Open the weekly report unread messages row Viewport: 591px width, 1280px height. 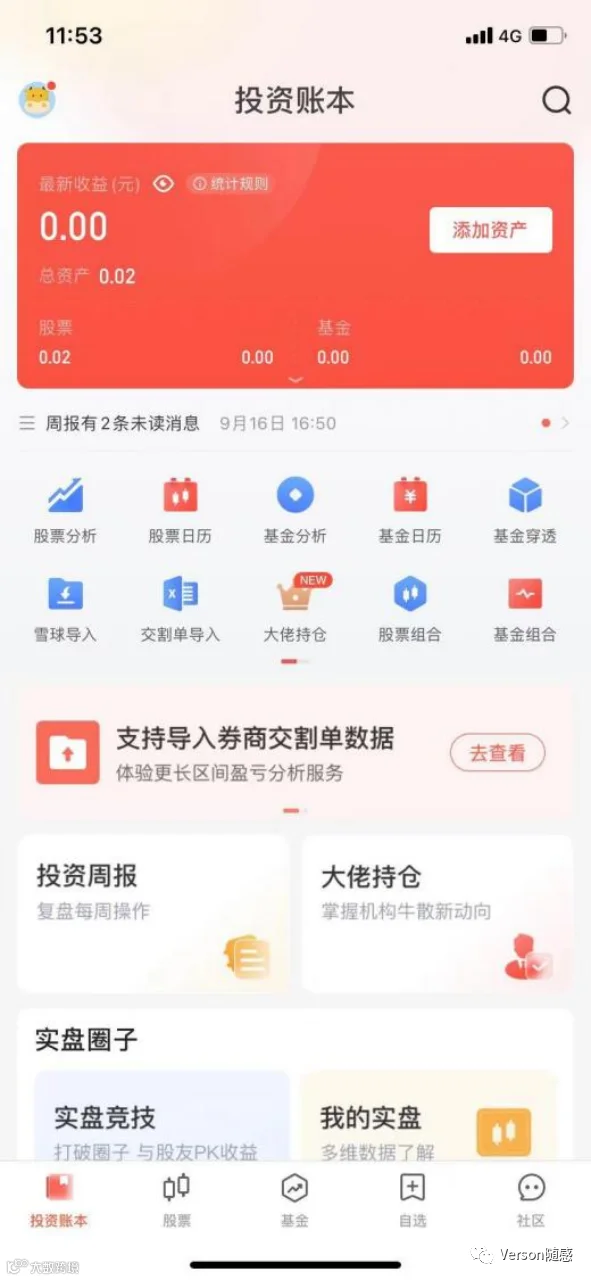(x=295, y=423)
